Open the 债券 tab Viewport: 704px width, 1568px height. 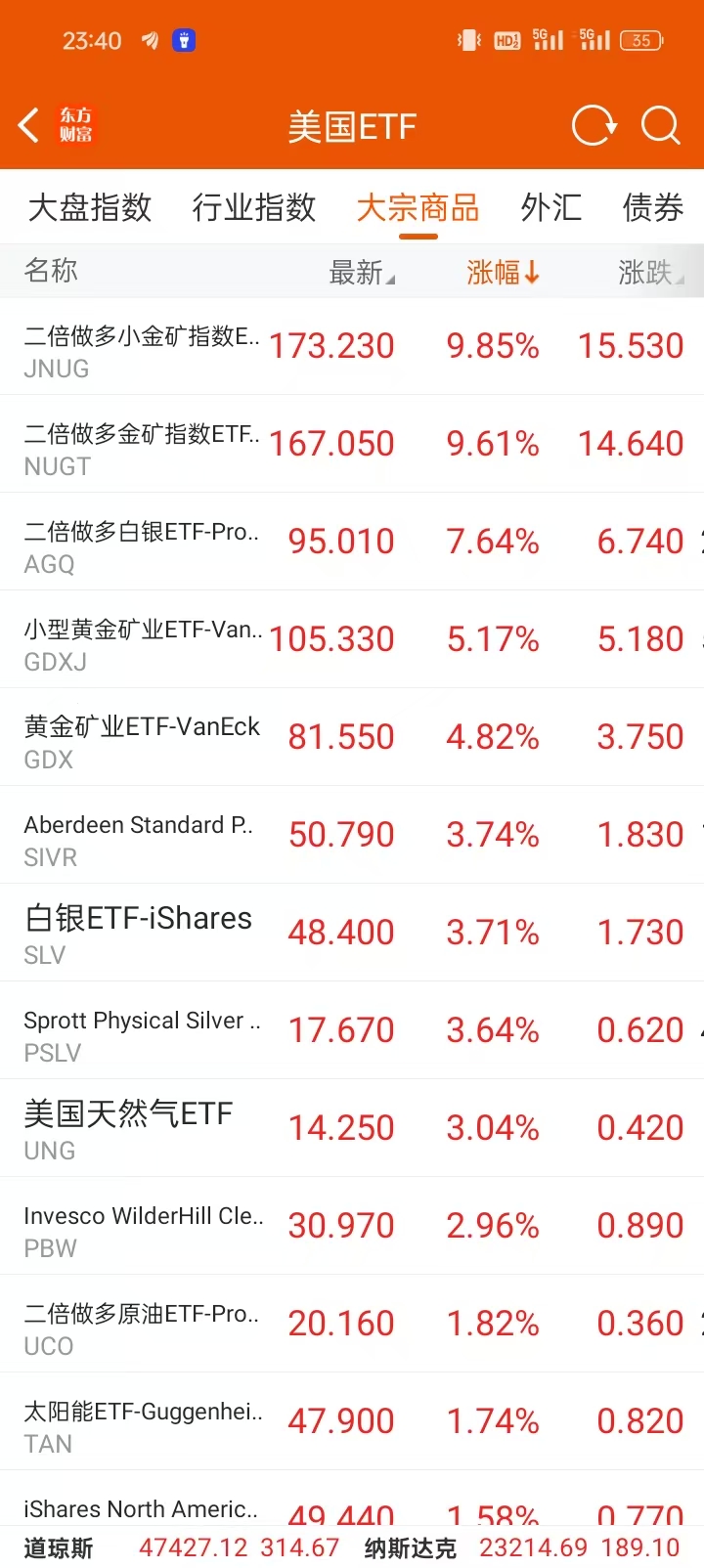pos(652,207)
